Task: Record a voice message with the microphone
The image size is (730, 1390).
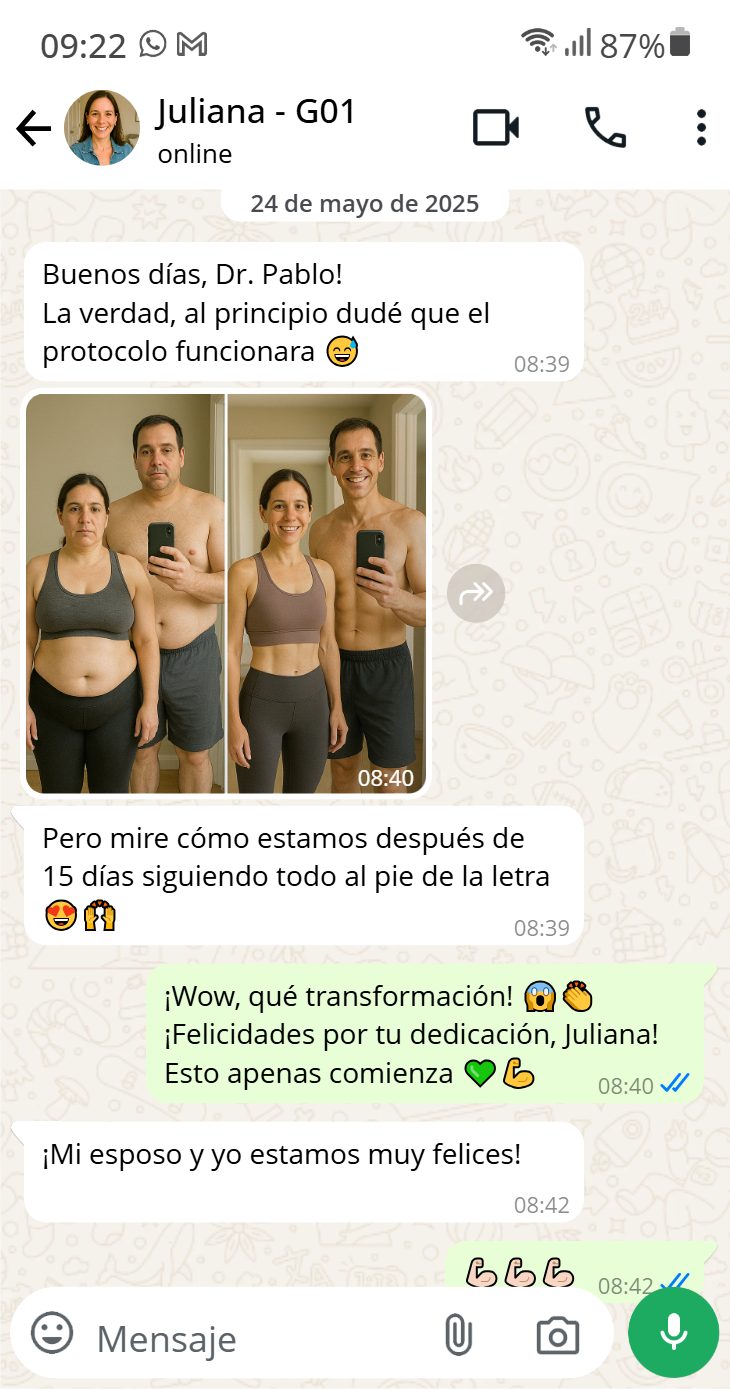Action: click(673, 1333)
